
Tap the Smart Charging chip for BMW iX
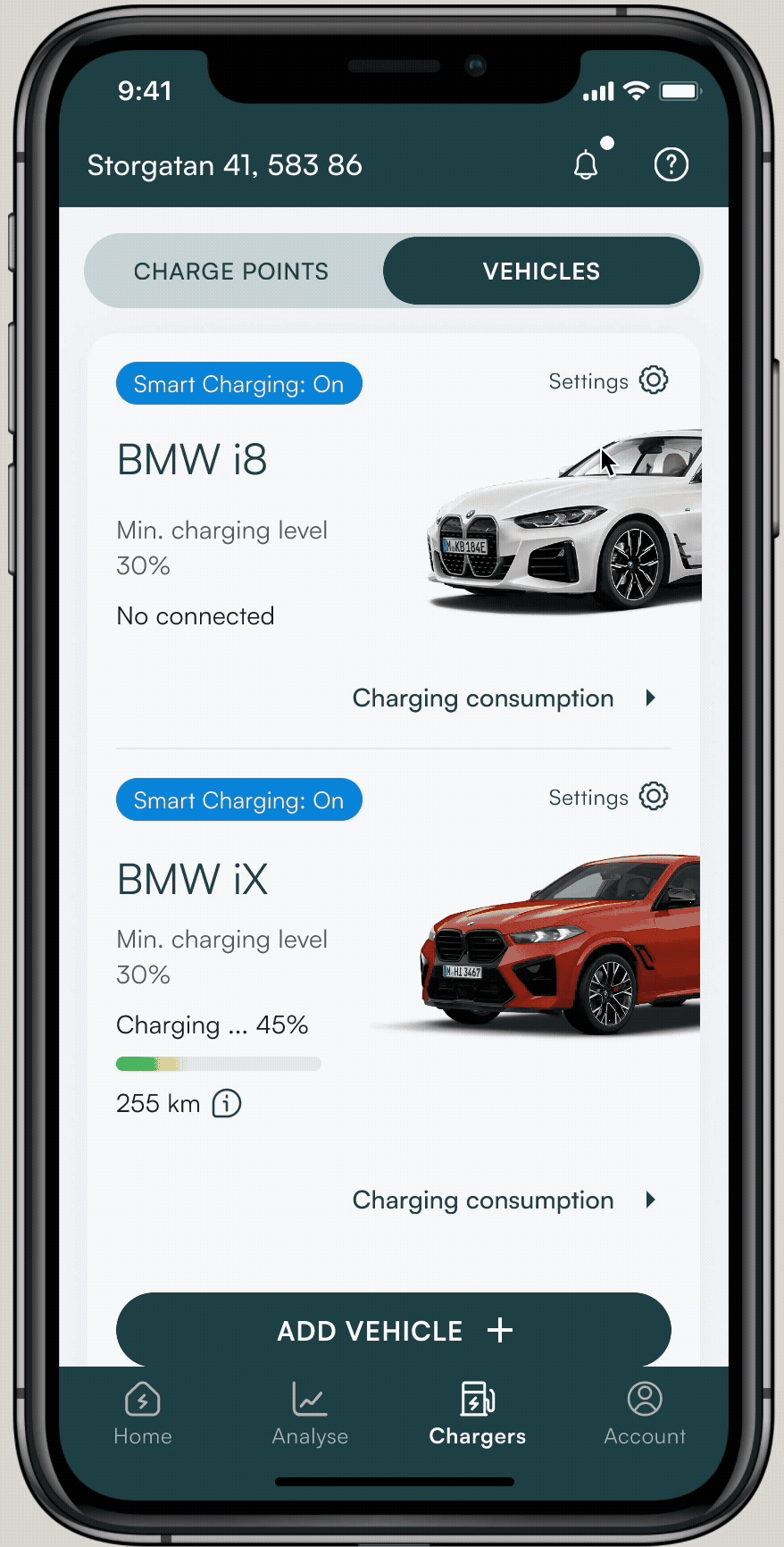[238, 800]
